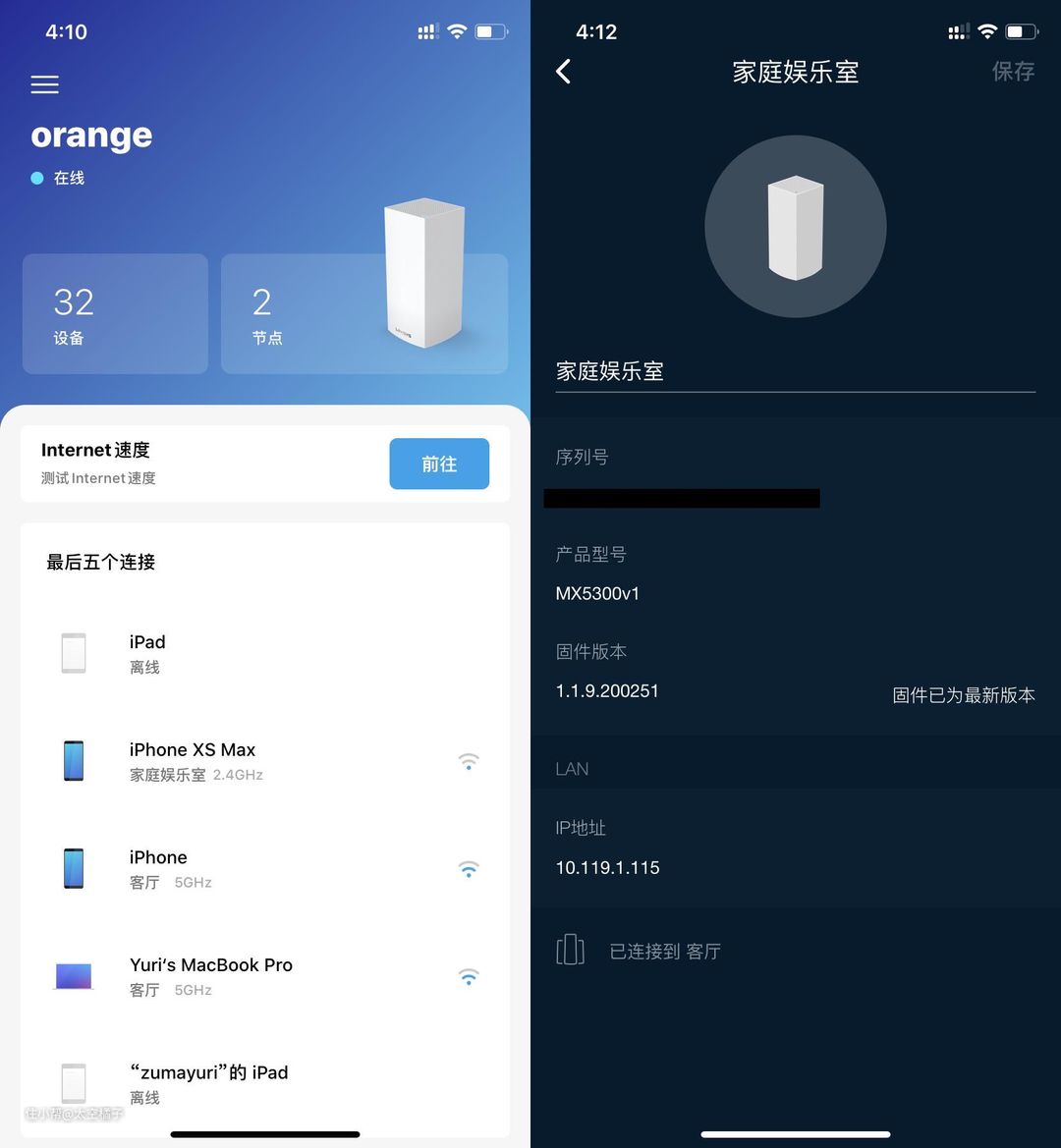Open the 2 节点 nodes card

pyautogui.click(x=363, y=314)
